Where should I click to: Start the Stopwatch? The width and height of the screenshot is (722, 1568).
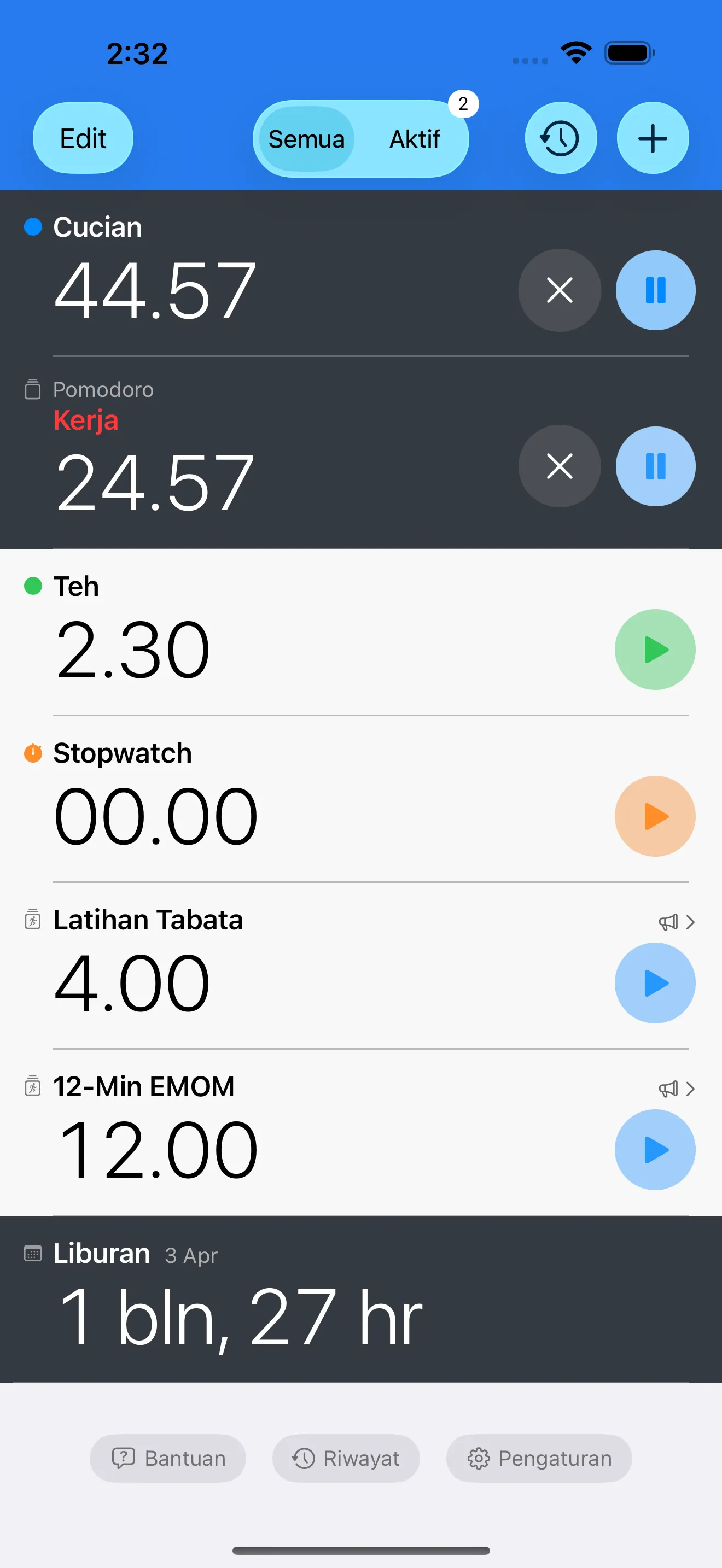pyautogui.click(x=655, y=816)
